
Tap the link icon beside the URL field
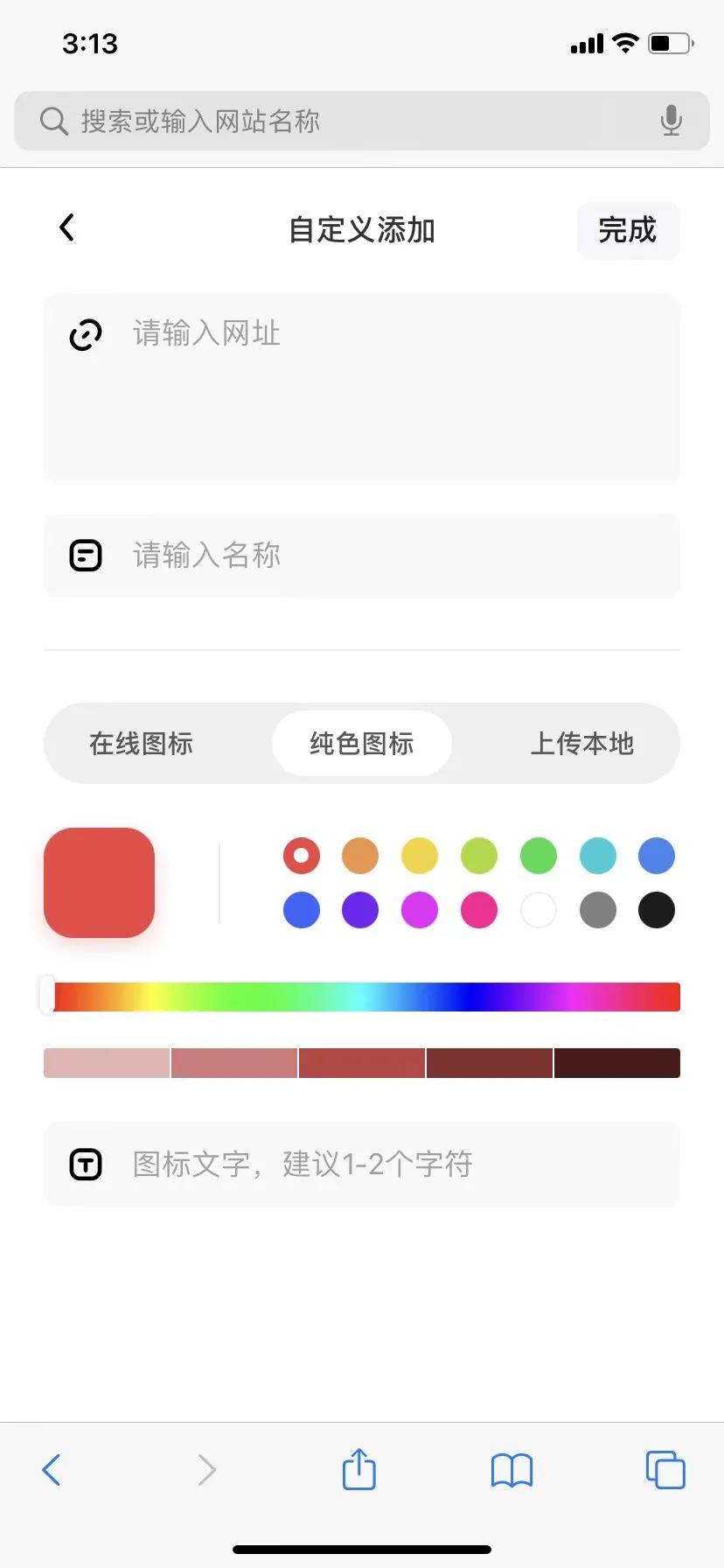coord(85,334)
